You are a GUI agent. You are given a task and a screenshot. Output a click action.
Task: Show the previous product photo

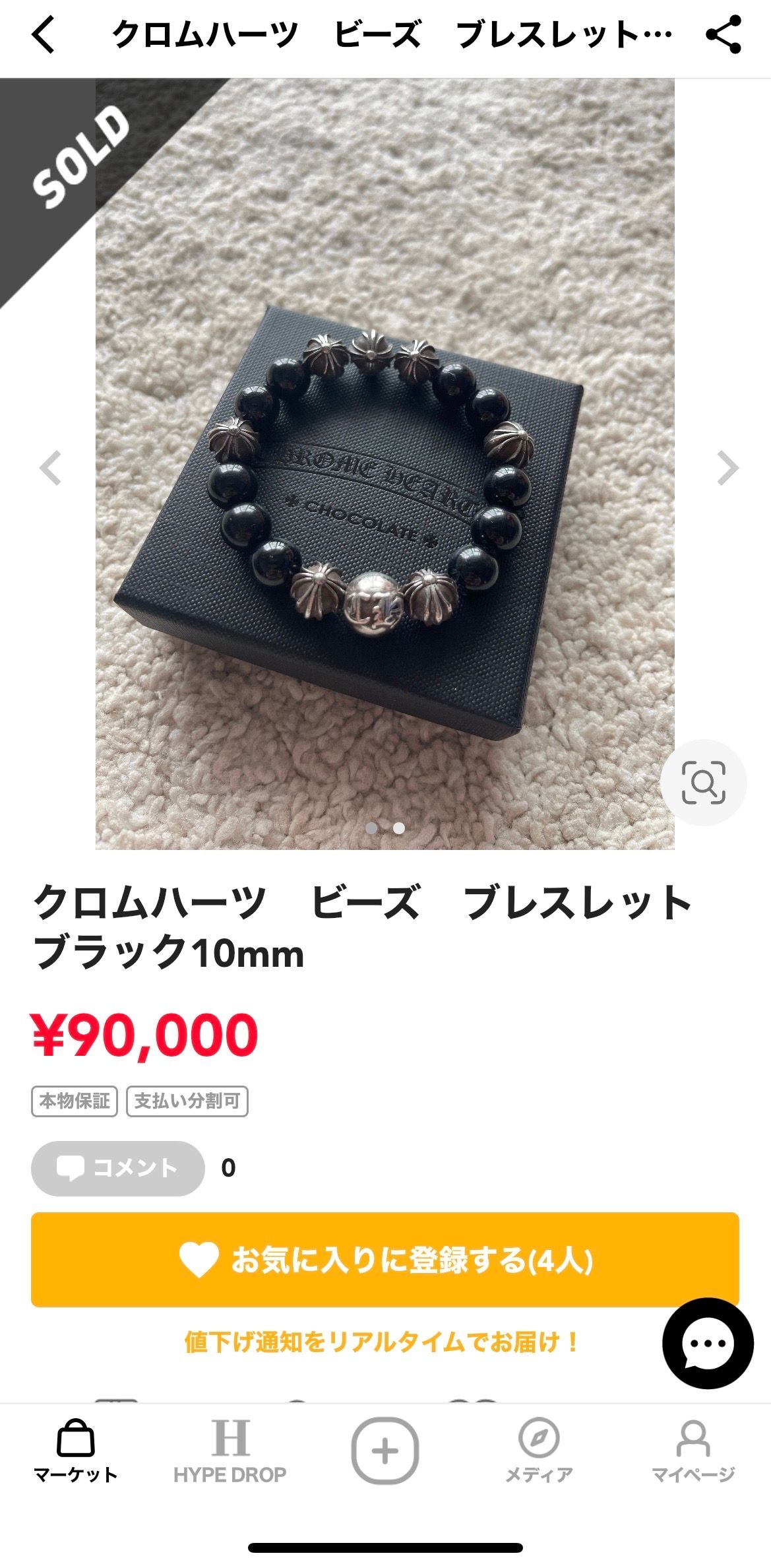coord(51,469)
